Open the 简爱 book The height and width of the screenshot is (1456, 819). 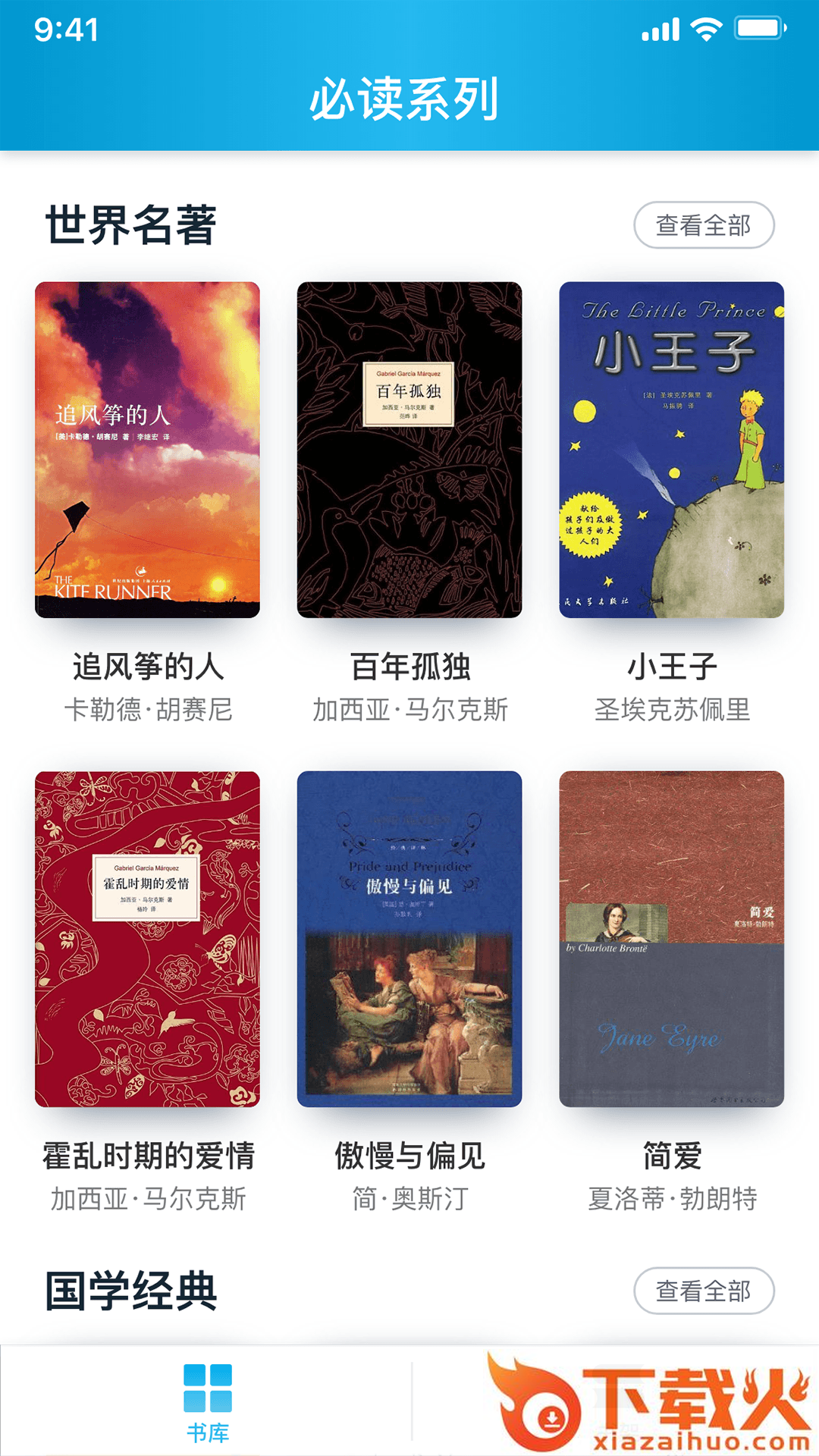tap(671, 939)
